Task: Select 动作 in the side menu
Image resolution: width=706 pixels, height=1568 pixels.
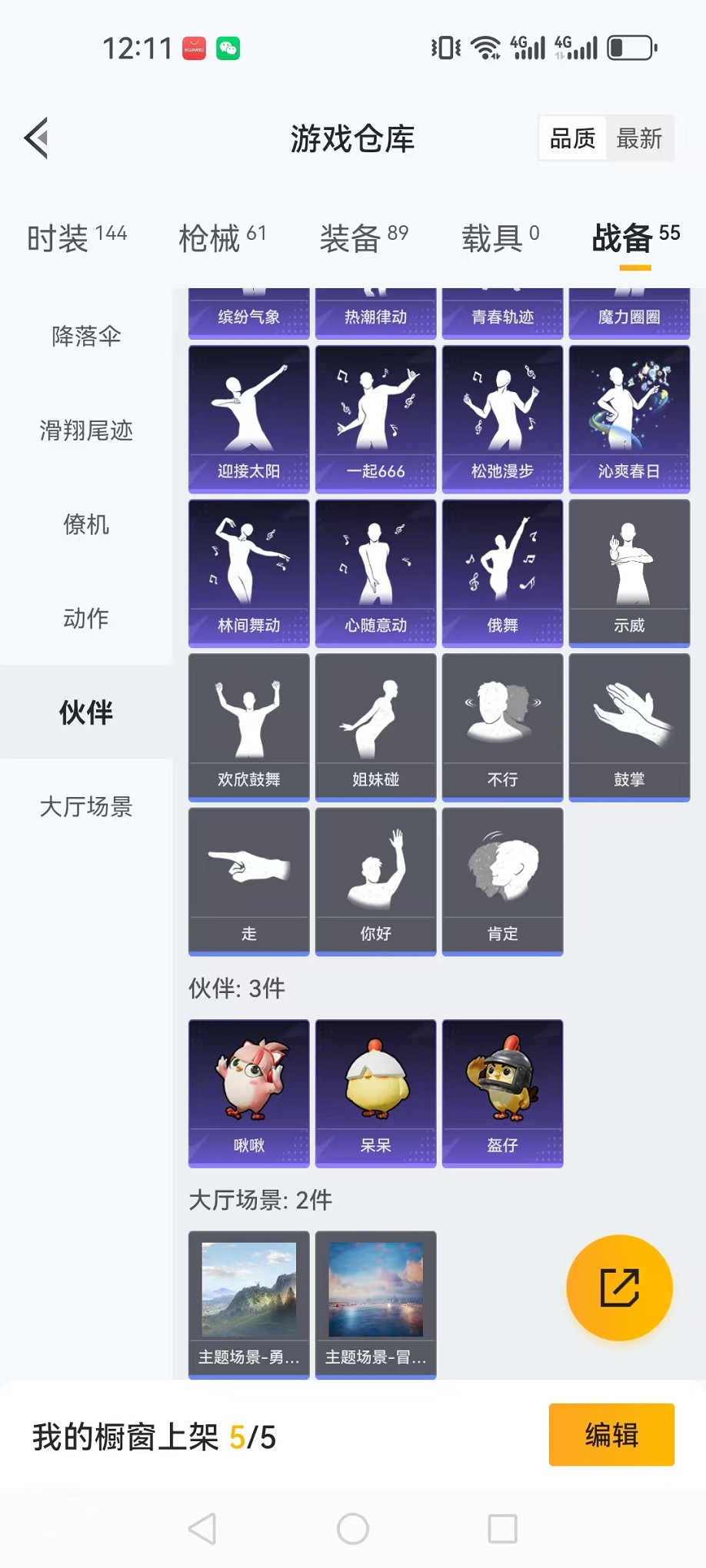Action: point(86,618)
